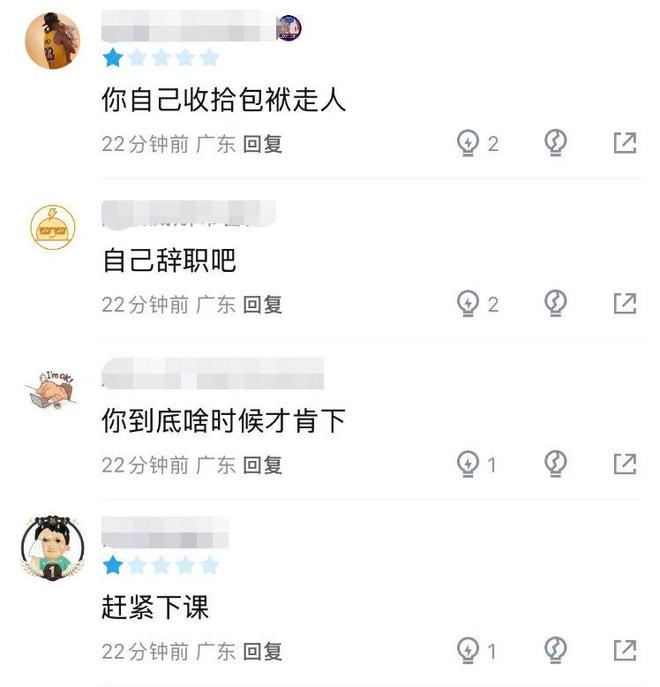Viewport: 660px width, 687px height.
Task: Dislike the comment 你自己收拾包袱走人
Action: [556, 143]
